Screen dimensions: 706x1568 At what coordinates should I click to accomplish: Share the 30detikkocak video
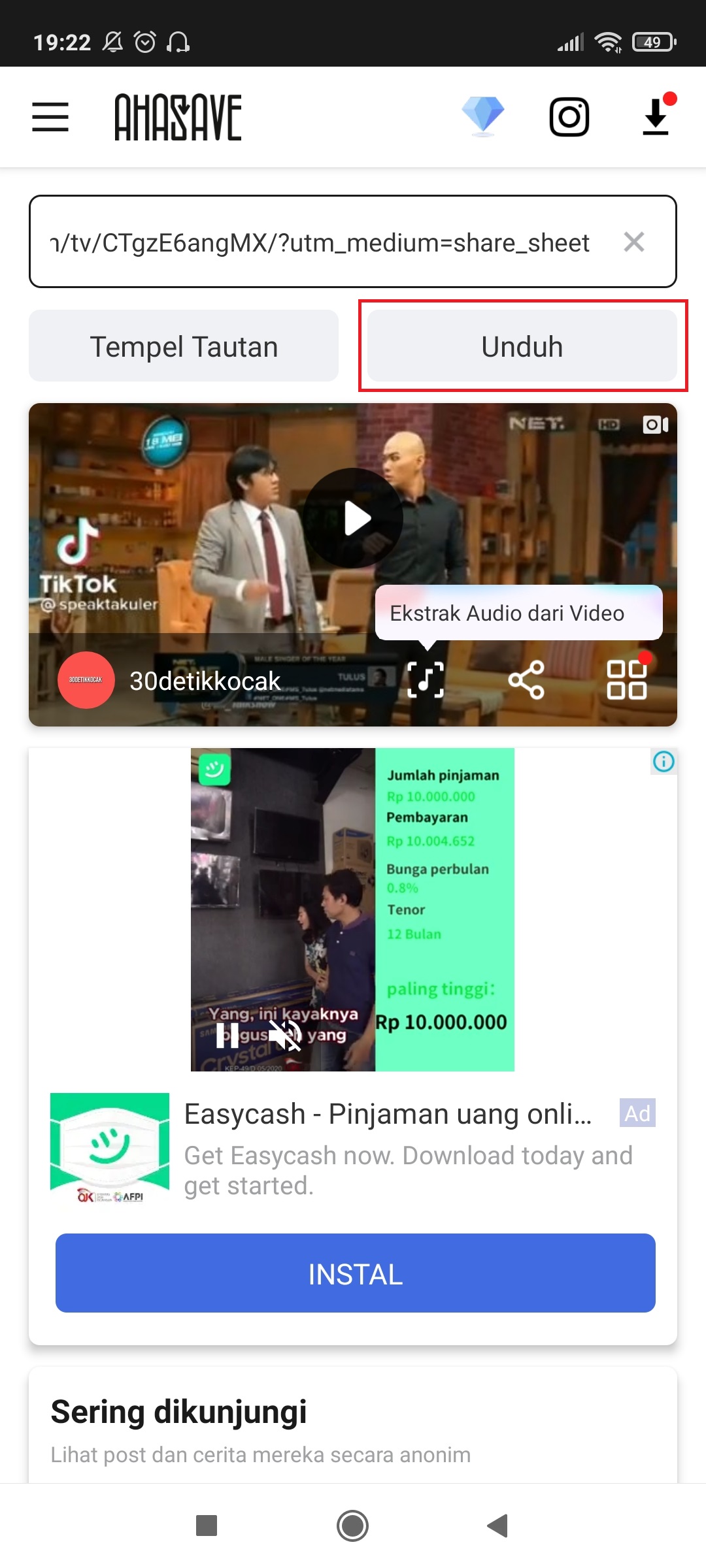[526, 679]
